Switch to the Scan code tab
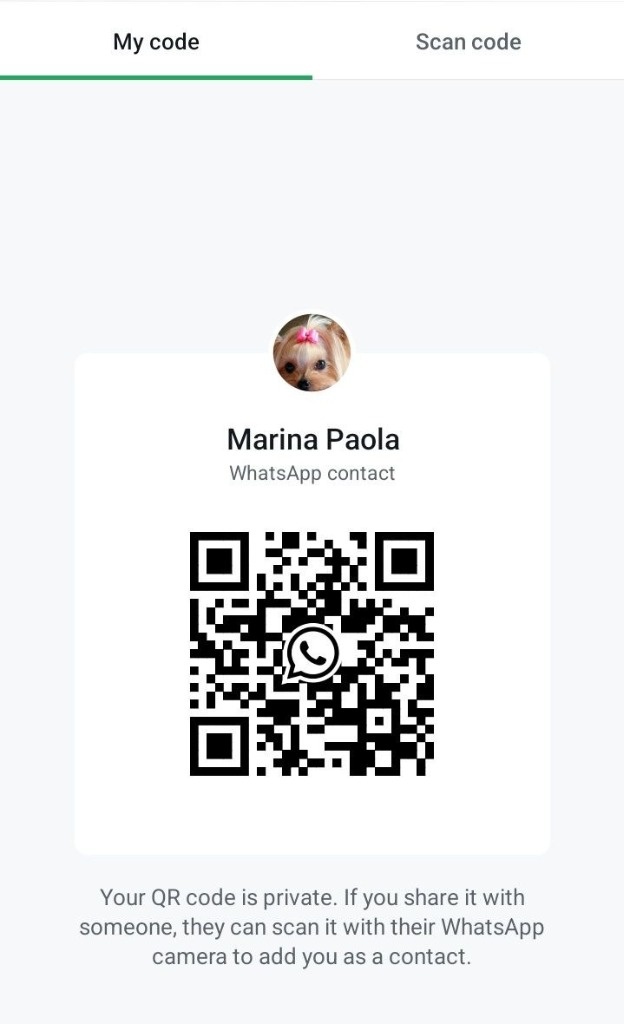The image size is (624, 1024). pyautogui.click(x=468, y=42)
